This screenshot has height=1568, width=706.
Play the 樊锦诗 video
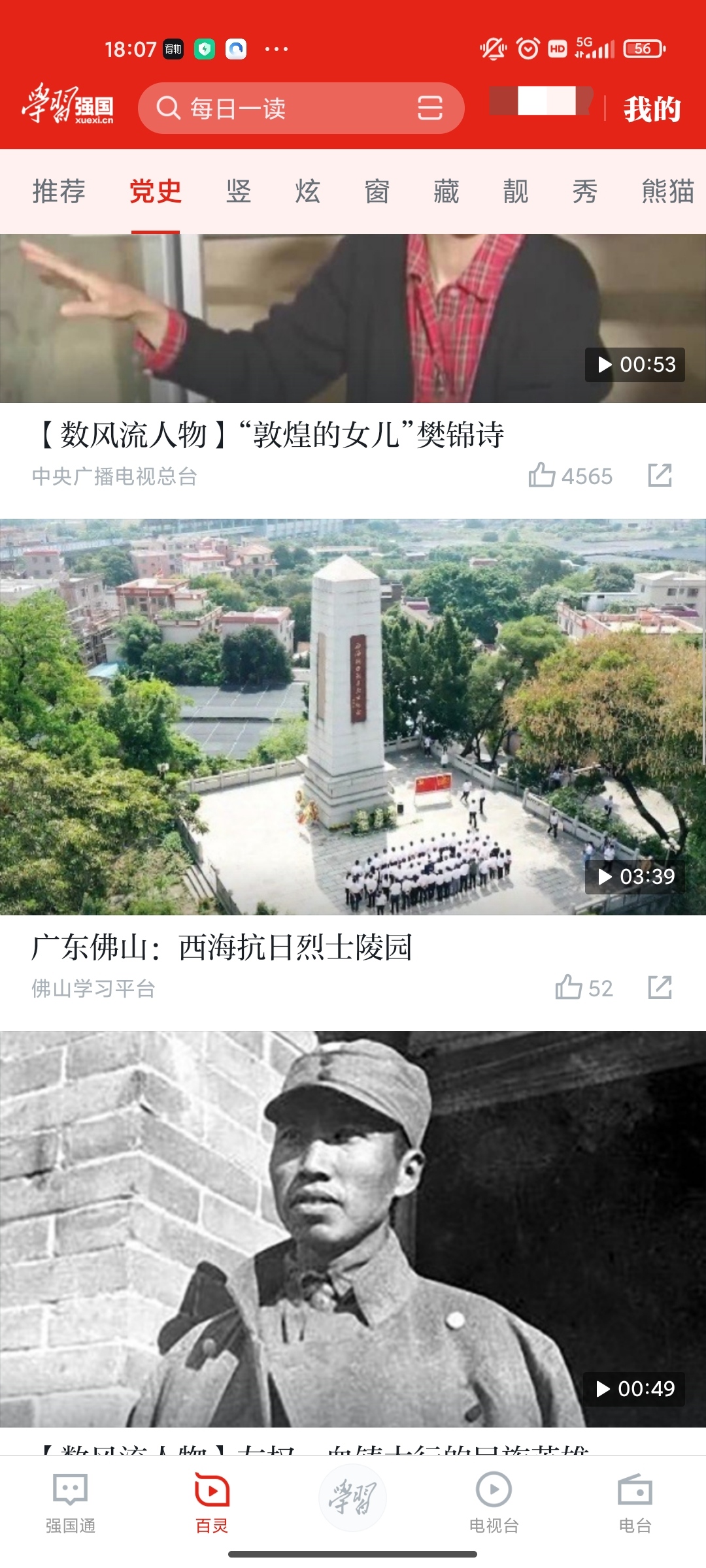pos(353,318)
